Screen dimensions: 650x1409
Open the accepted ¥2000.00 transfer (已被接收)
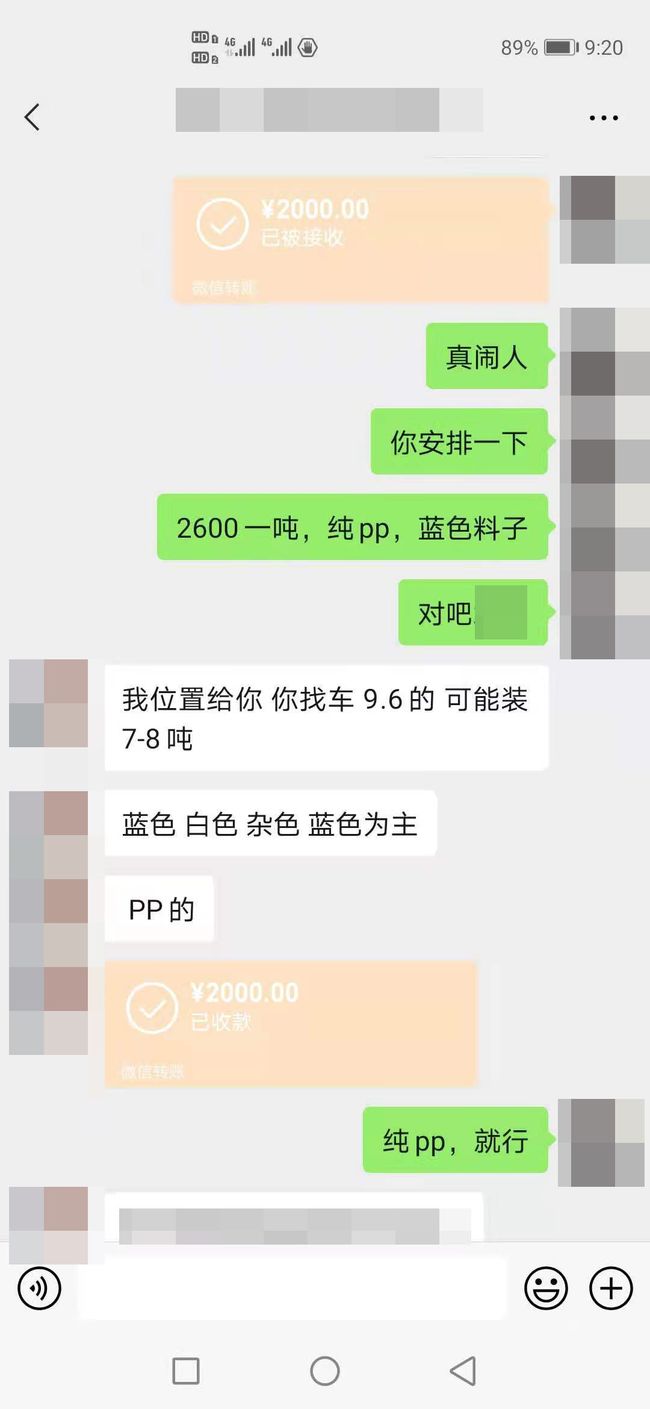coord(360,238)
